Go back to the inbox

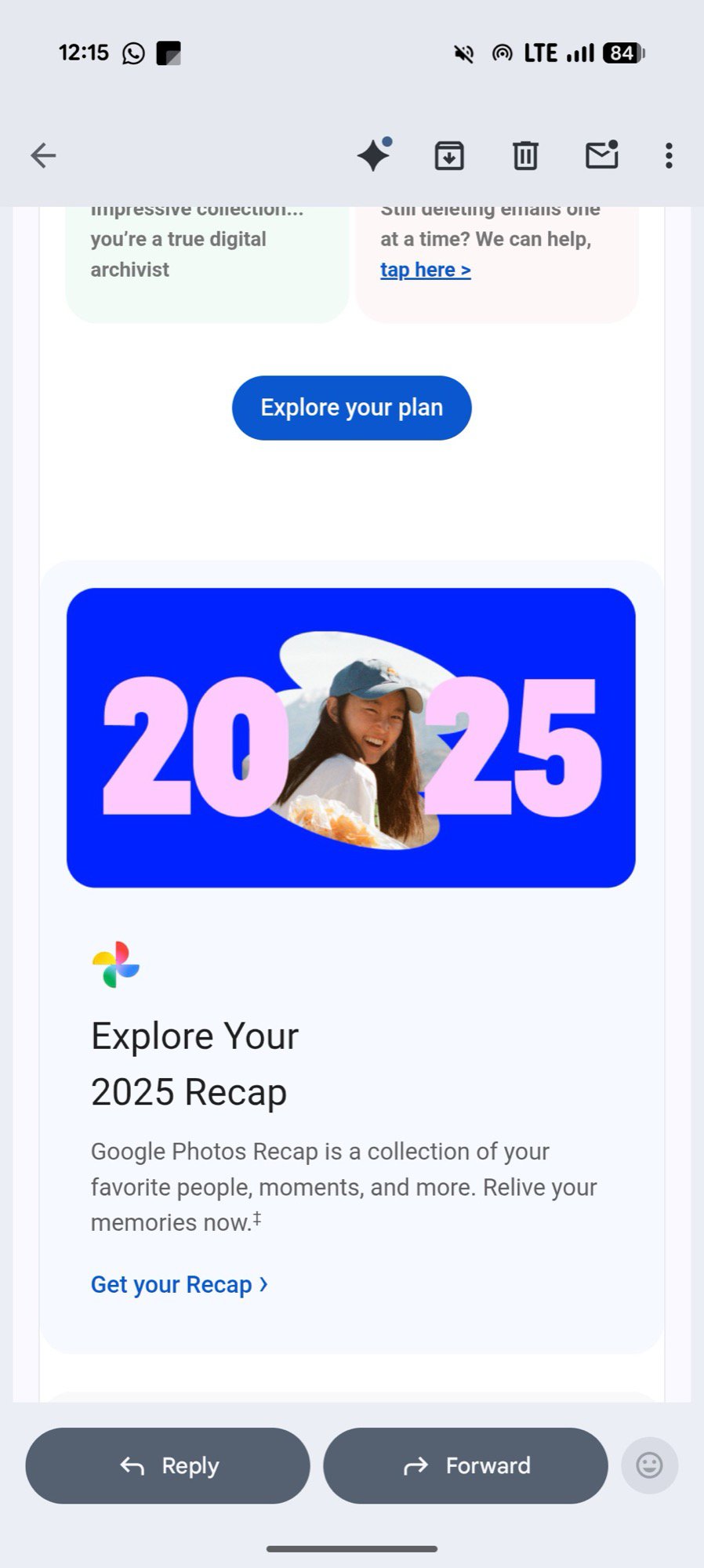pos(44,155)
